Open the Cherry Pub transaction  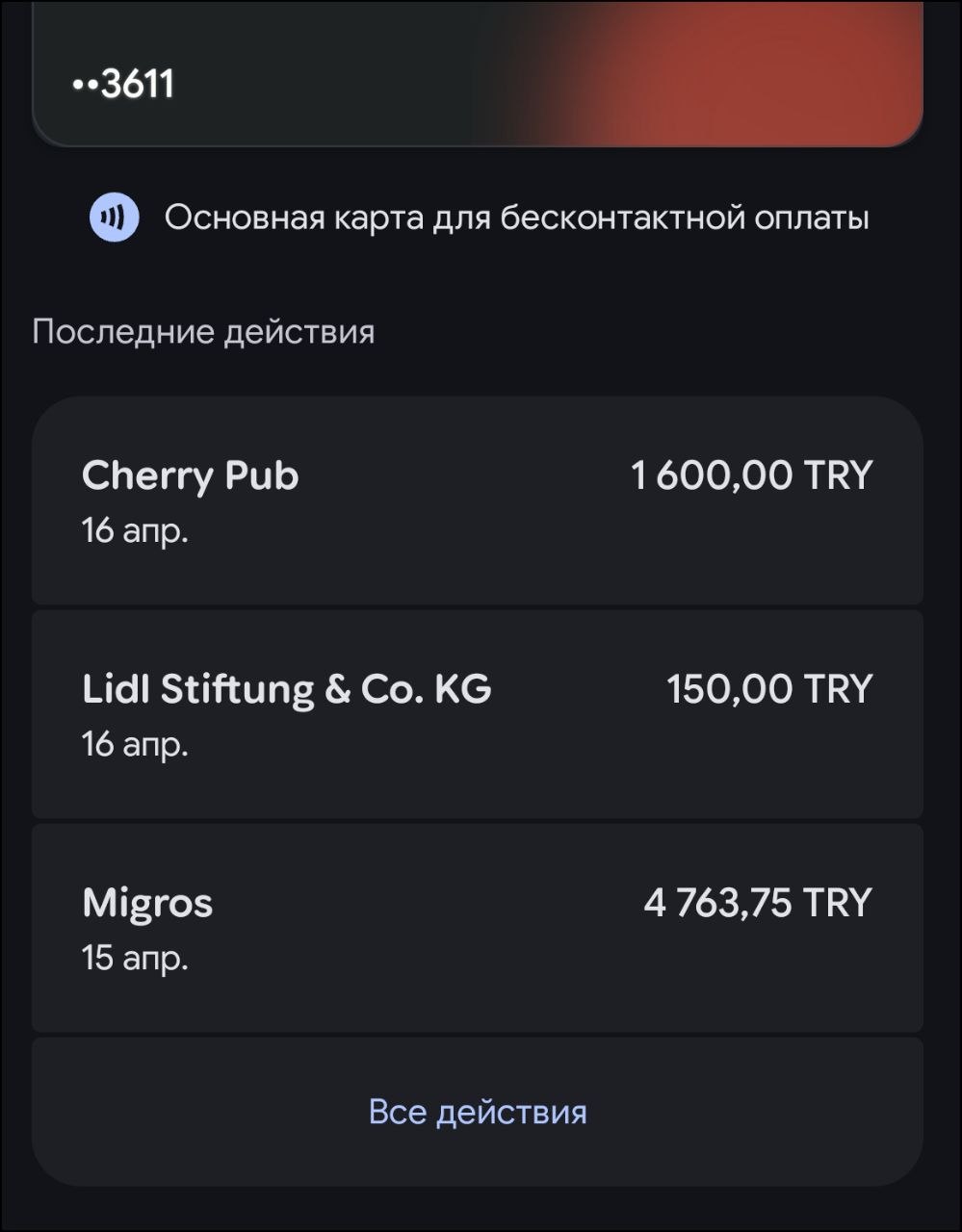pyautogui.click(x=478, y=500)
